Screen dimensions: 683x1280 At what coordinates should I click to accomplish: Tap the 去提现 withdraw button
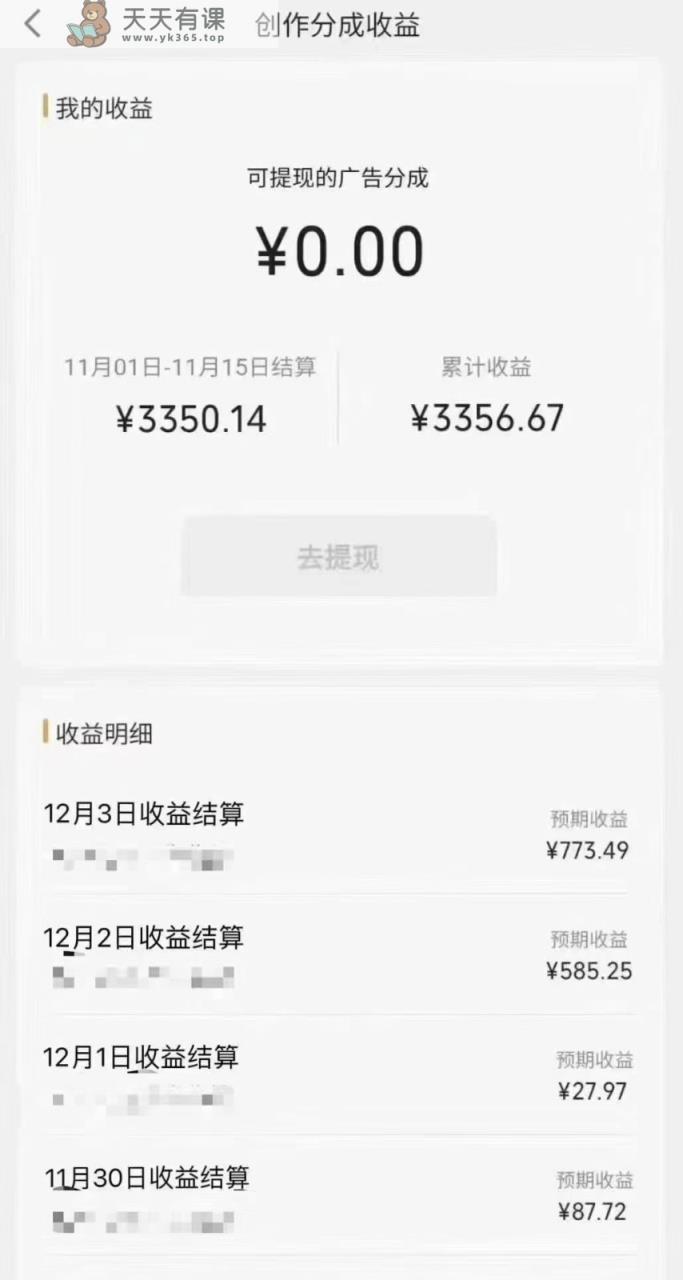[x=338, y=557]
